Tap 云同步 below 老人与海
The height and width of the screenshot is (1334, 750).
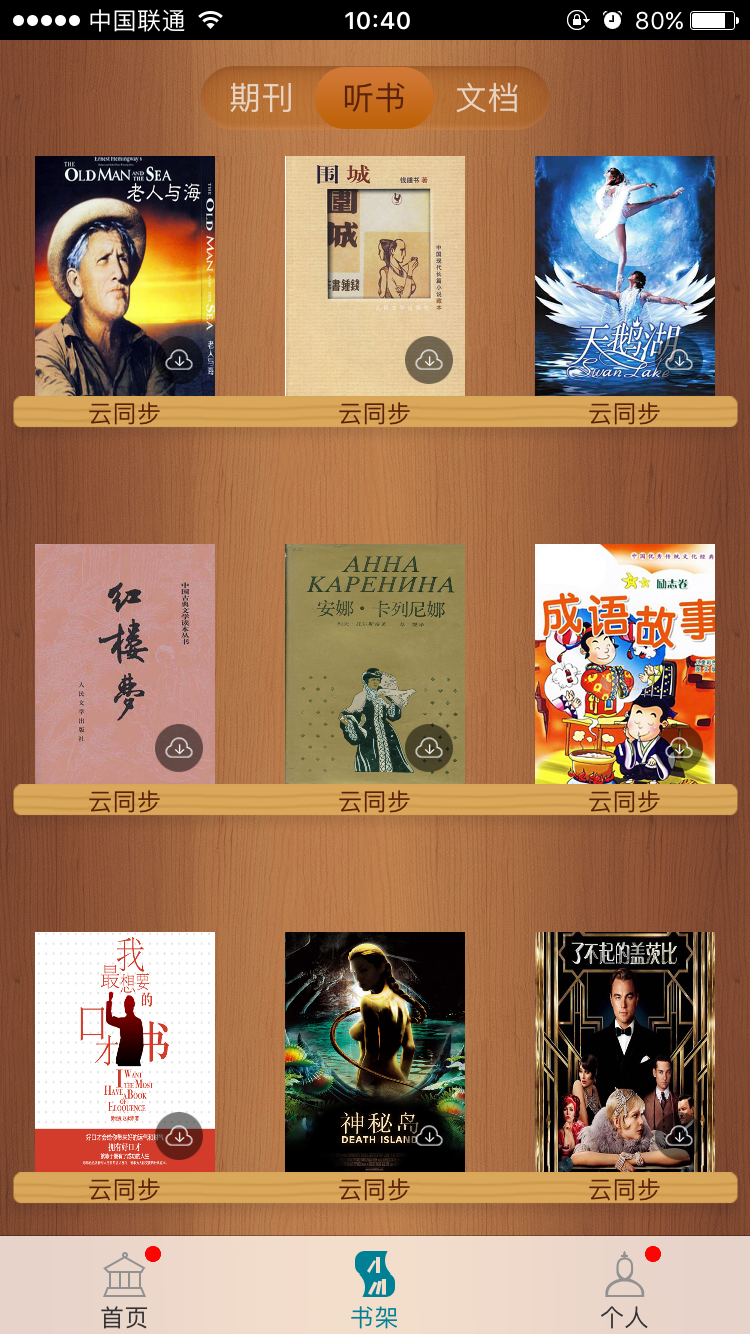tap(124, 411)
